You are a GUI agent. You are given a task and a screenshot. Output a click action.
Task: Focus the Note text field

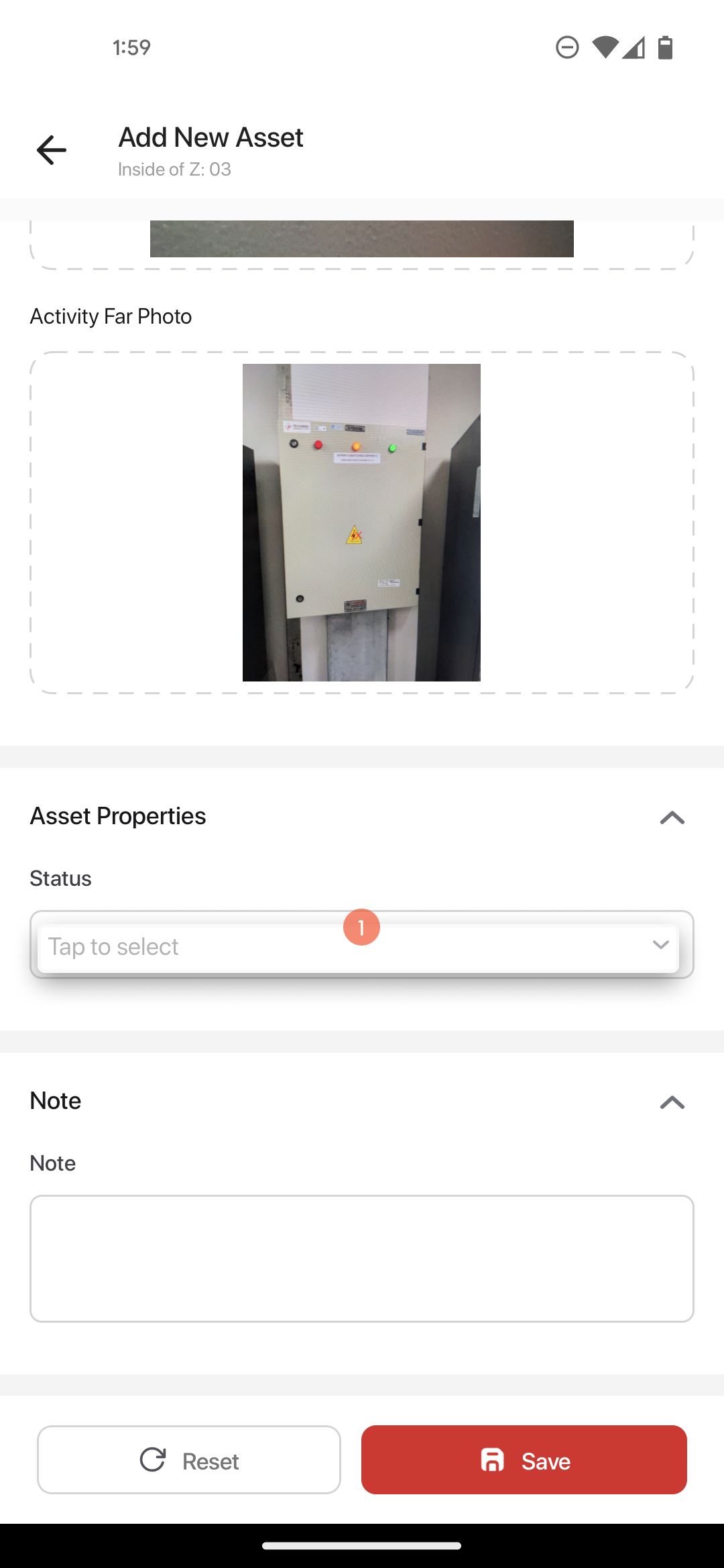click(x=362, y=1258)
